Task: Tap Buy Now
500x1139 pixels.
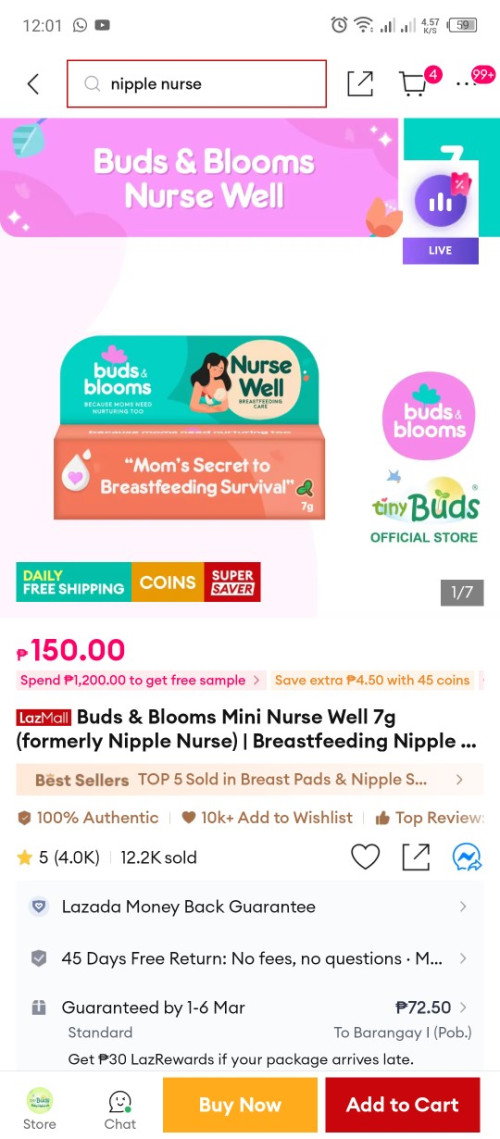Action: point(240,1105)
